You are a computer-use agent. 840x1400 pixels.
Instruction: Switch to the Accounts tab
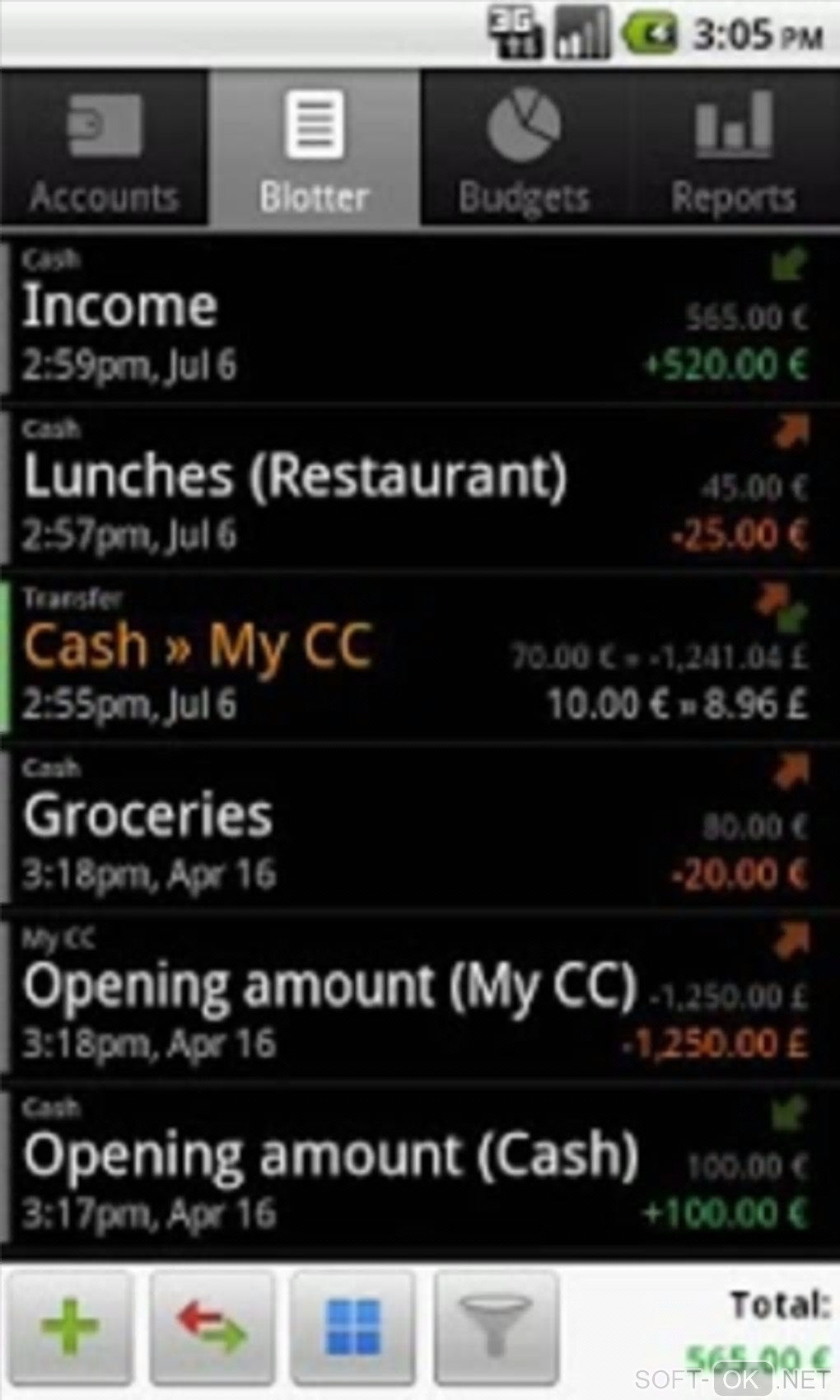(104, 148)
